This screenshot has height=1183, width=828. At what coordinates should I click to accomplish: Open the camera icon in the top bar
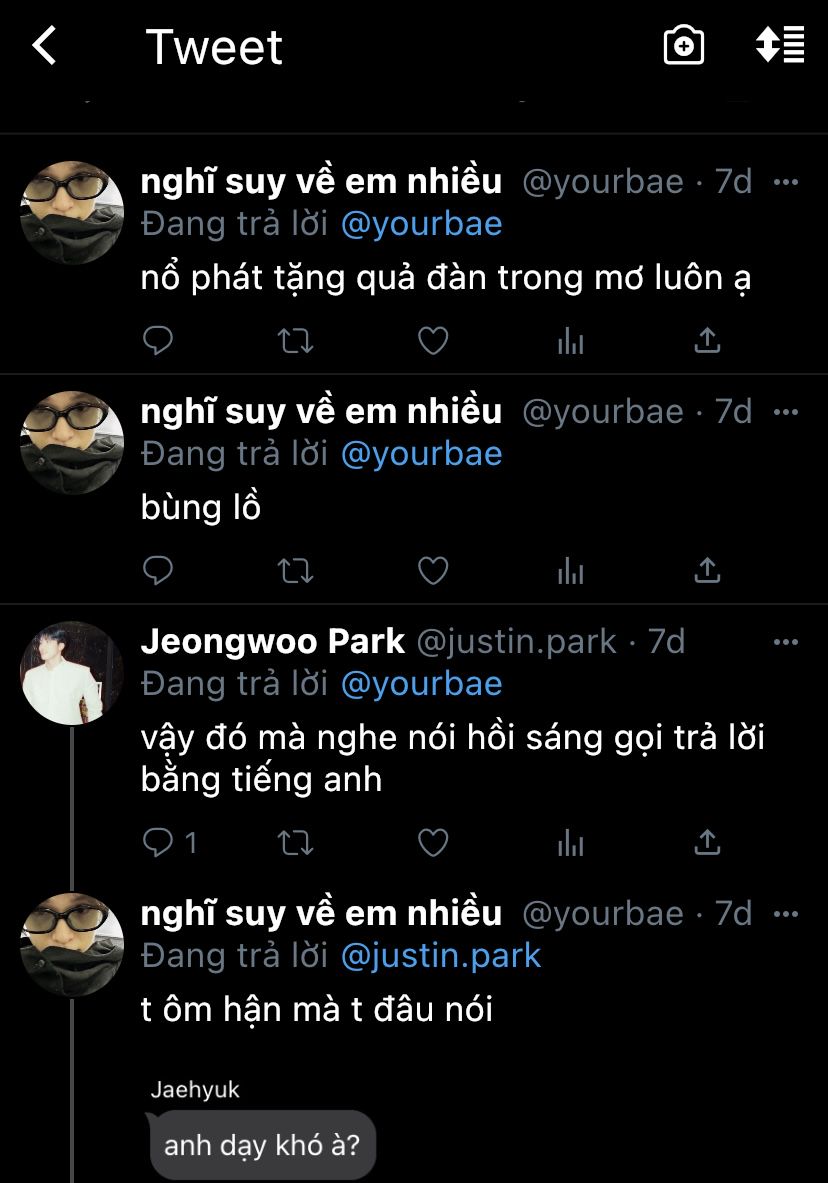click(684, 46)
